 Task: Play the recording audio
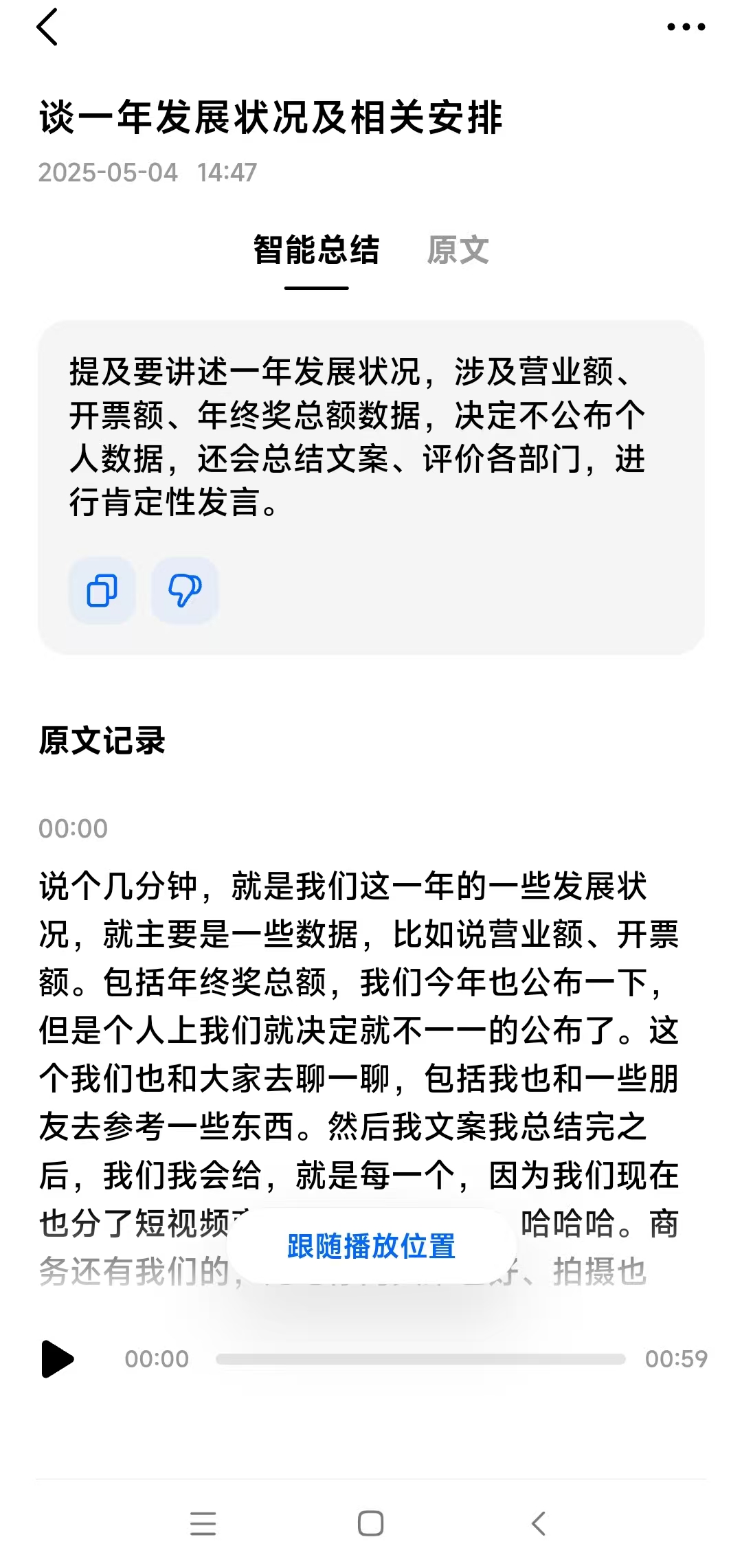[x=57, y=1358]
